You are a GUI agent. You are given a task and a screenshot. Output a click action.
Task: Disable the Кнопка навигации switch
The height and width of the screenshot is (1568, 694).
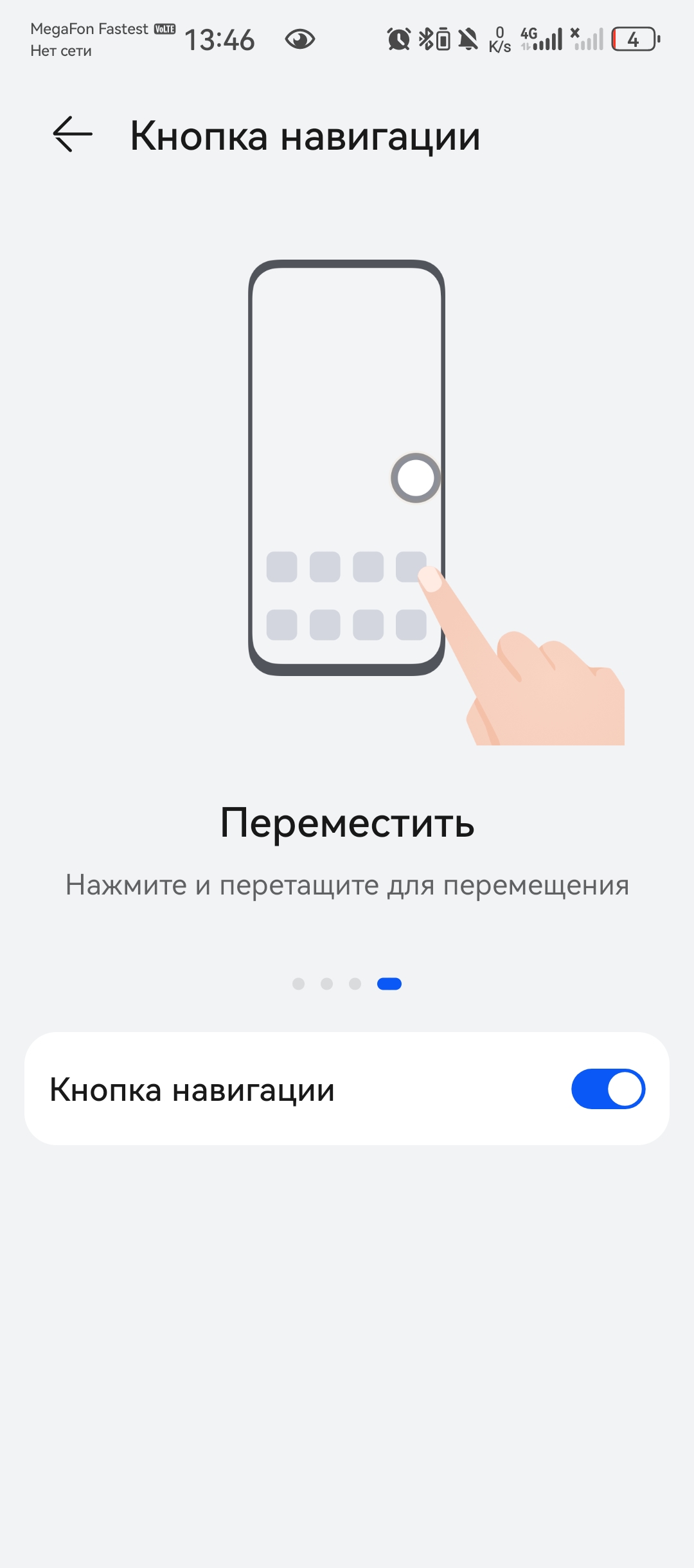[607, 1089]
